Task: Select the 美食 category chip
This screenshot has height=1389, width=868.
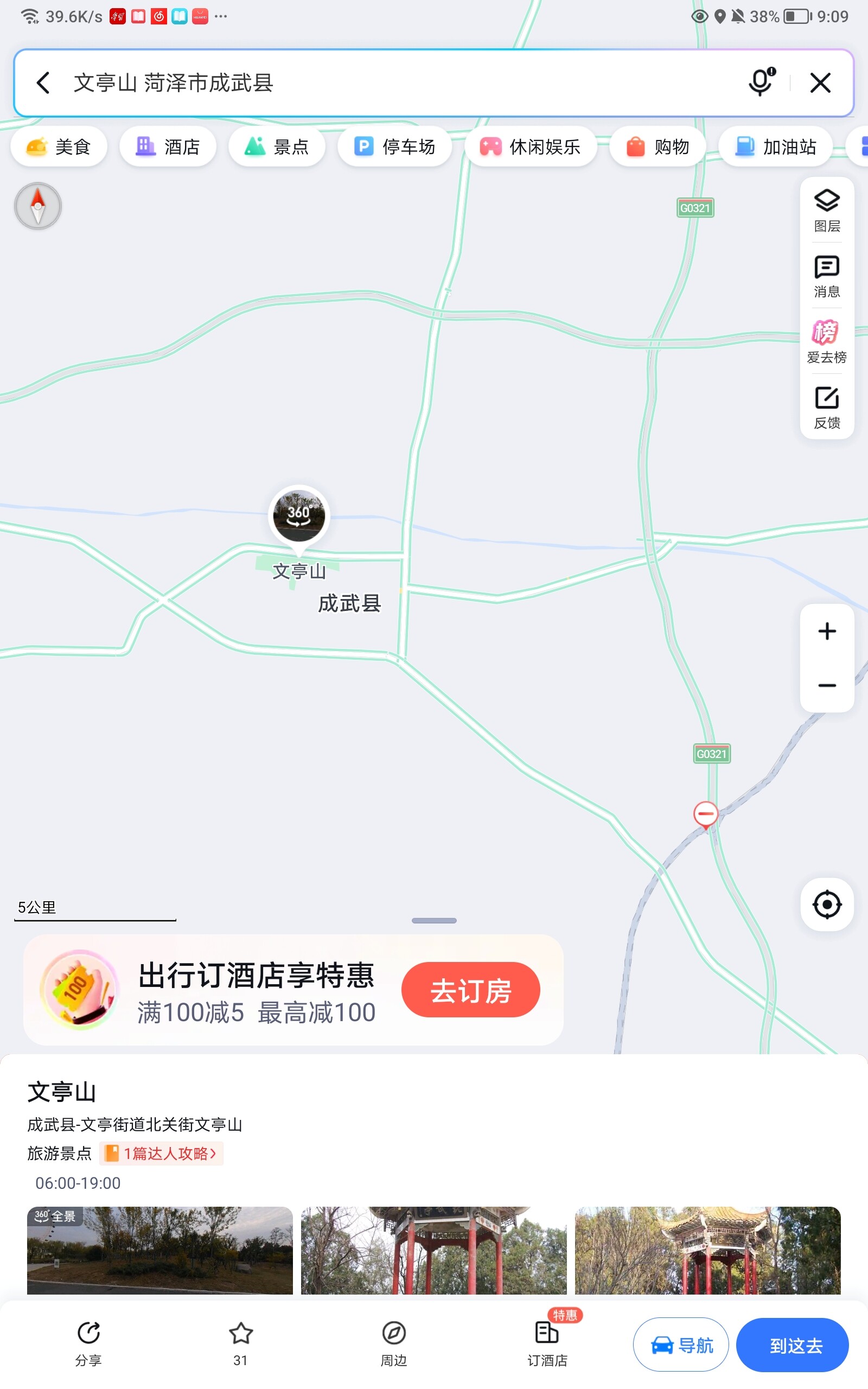Action: (x=59, y=147)
